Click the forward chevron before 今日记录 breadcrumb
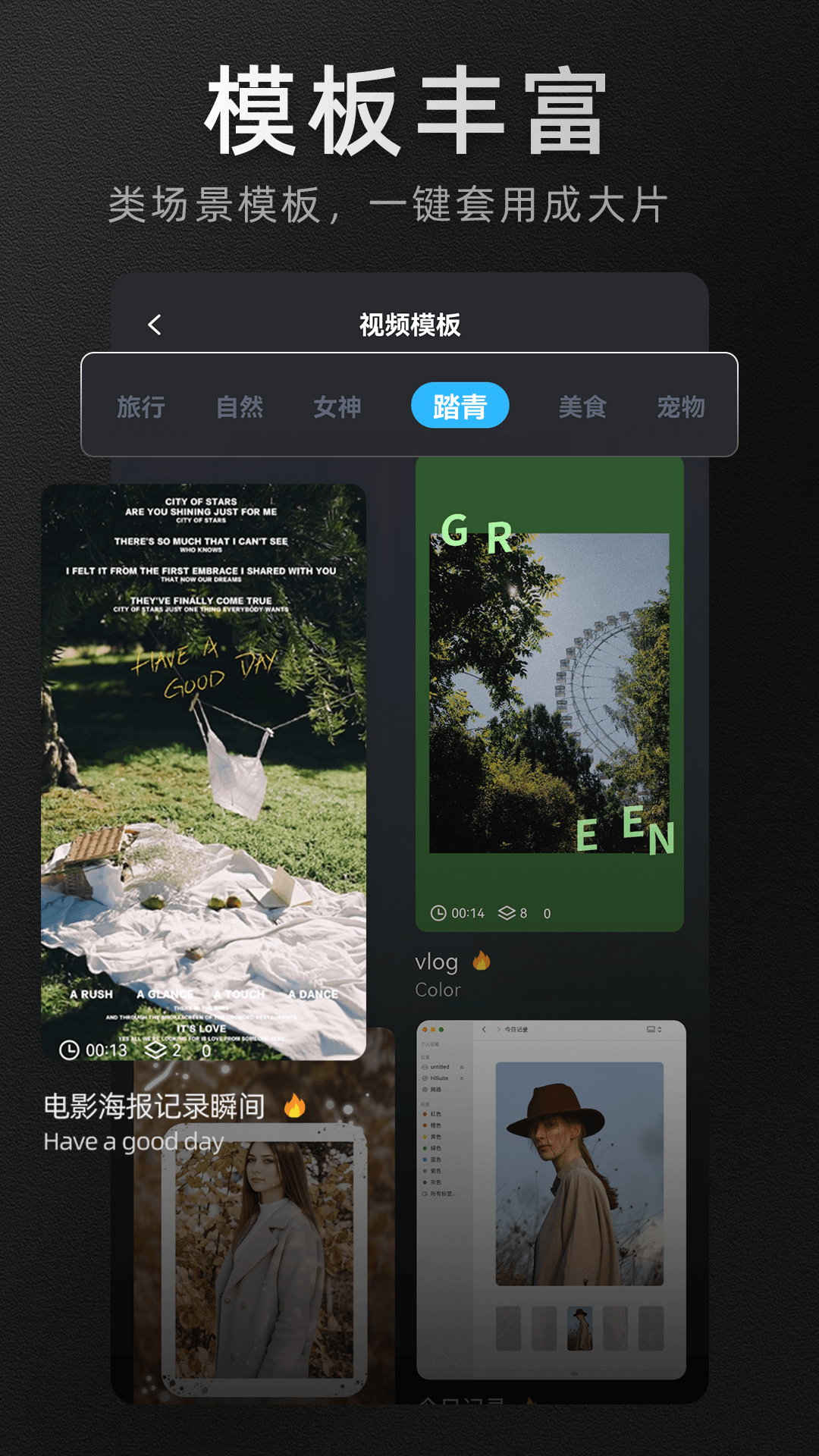 pos(498,1029)
